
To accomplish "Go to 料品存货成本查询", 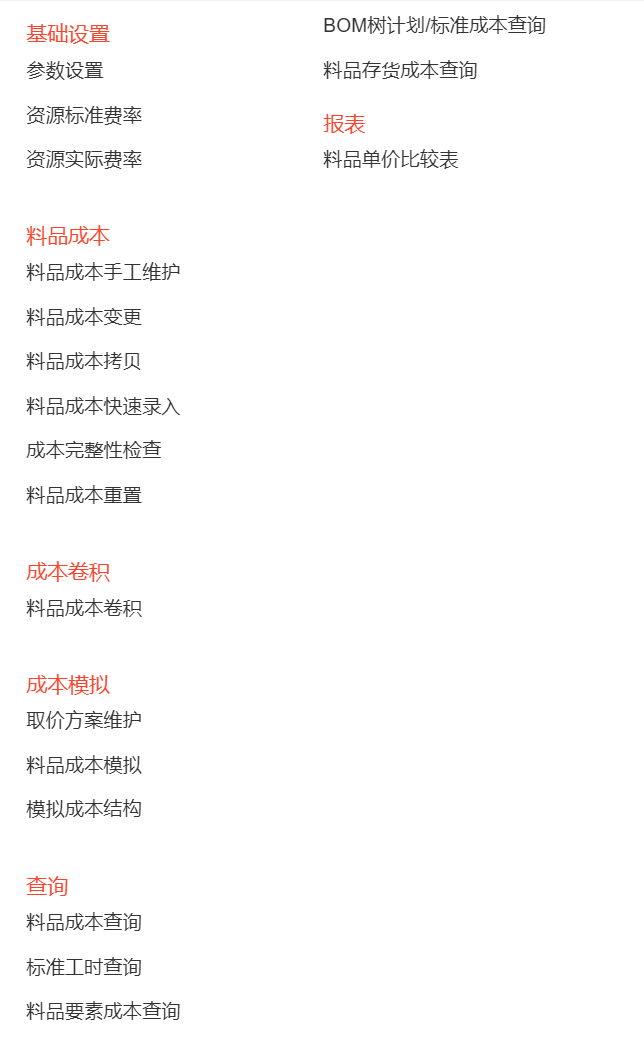I will click(400, 70).
